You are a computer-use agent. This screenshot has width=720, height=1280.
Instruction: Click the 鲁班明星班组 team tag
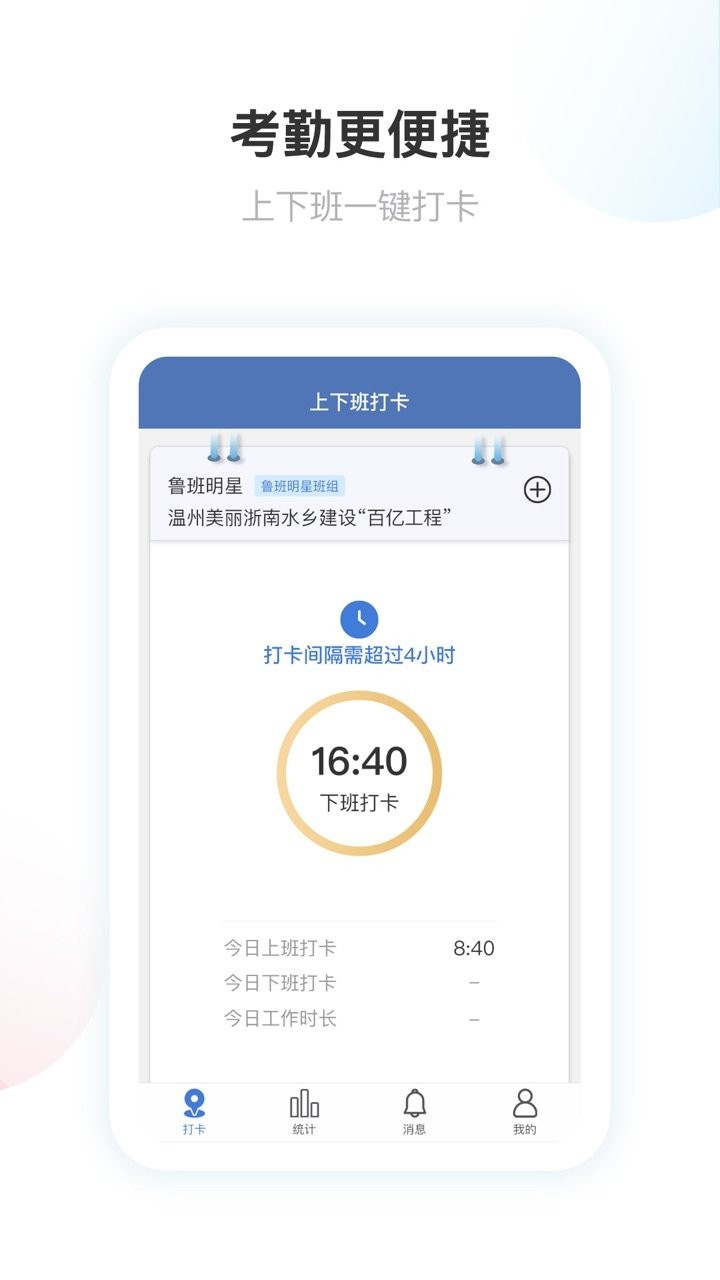300,486
